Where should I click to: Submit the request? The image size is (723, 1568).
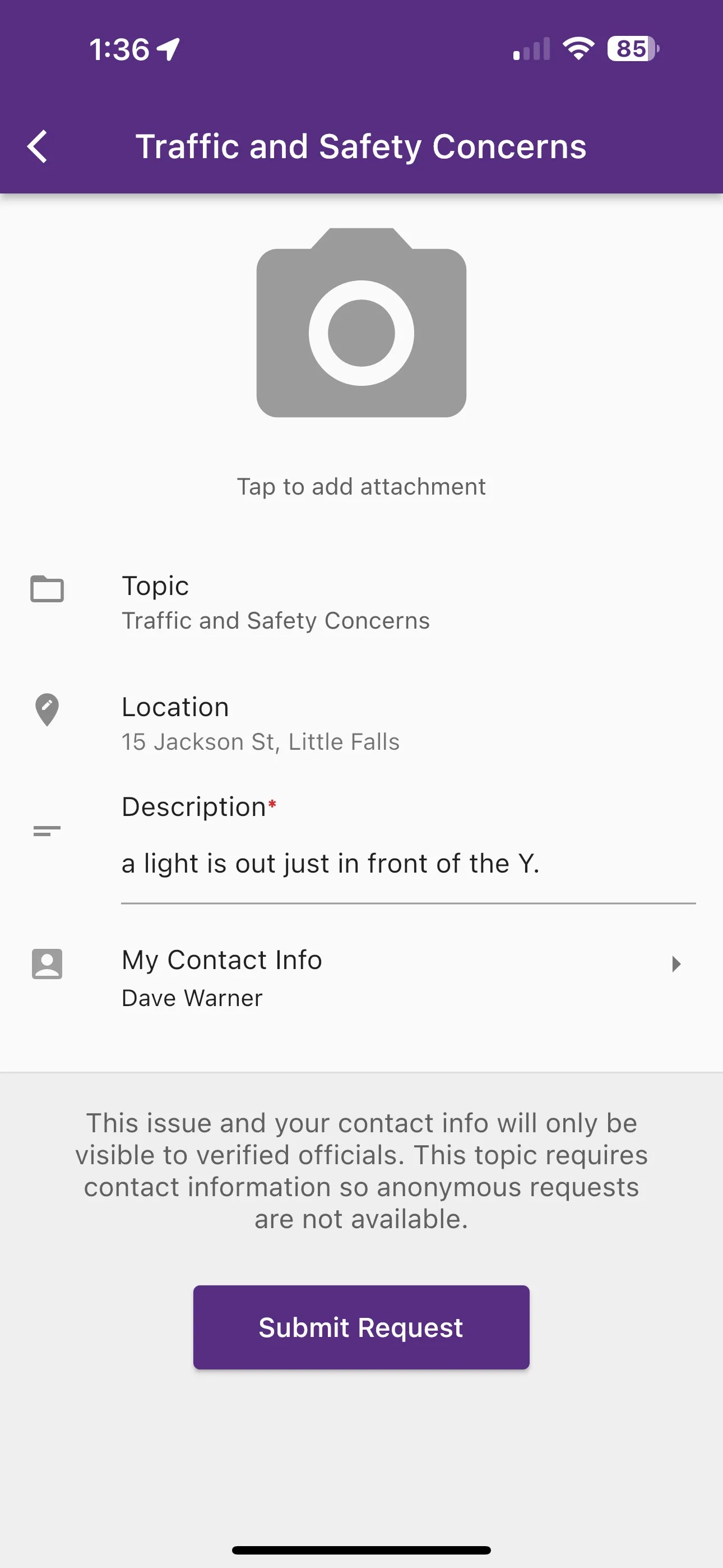(361, 1327)
